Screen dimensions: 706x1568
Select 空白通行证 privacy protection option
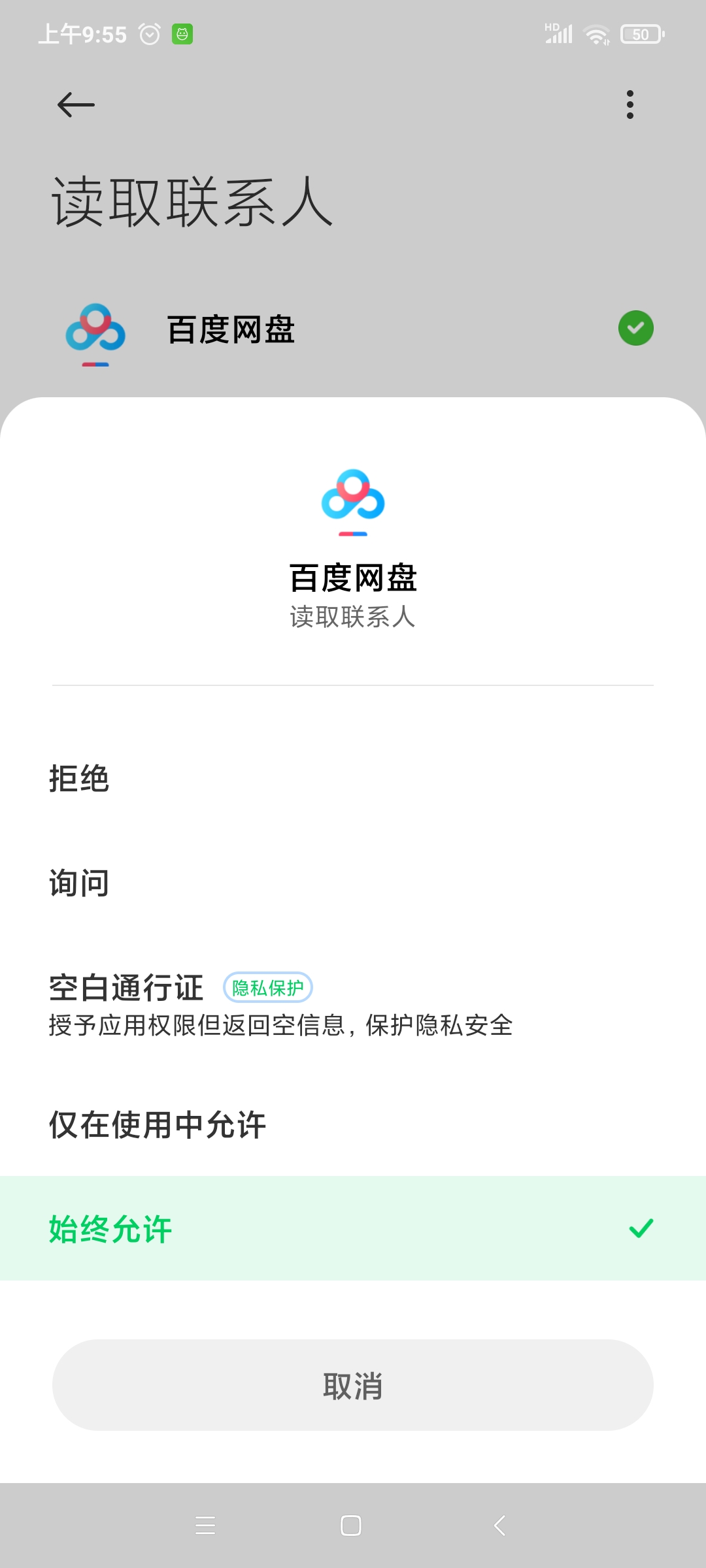(x=353, y=1004)
